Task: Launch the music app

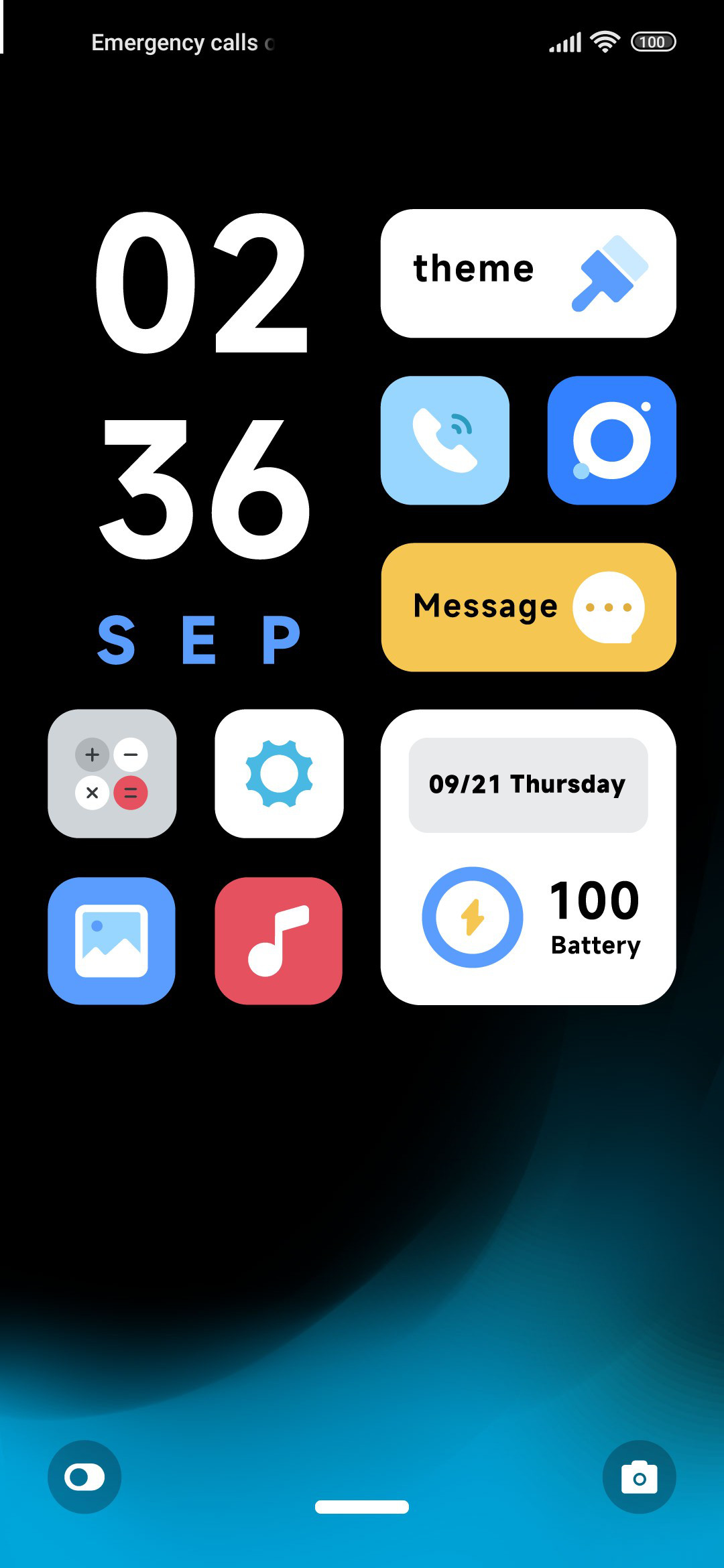Action: 279,941
